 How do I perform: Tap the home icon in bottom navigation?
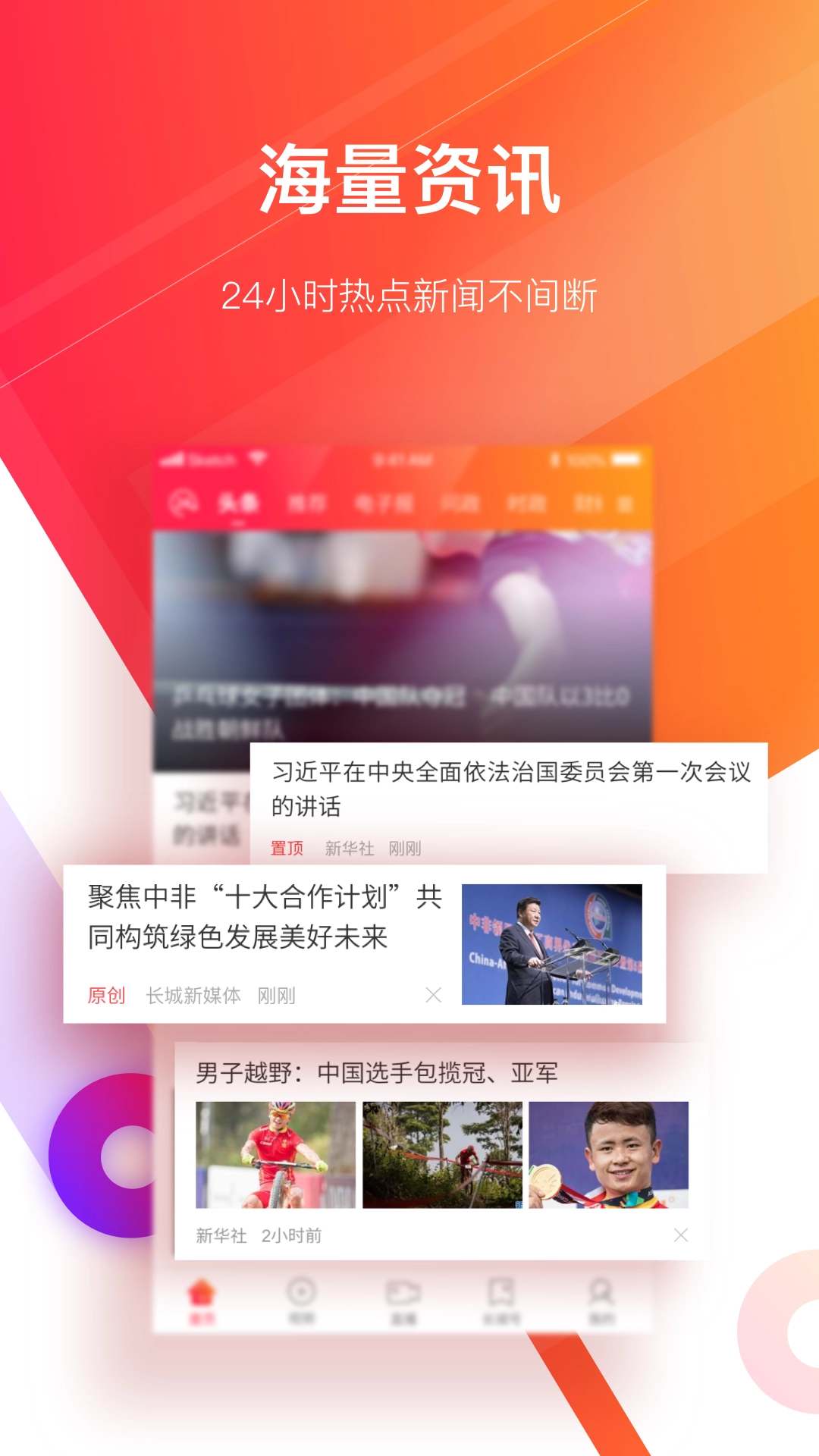[199, 1293]
